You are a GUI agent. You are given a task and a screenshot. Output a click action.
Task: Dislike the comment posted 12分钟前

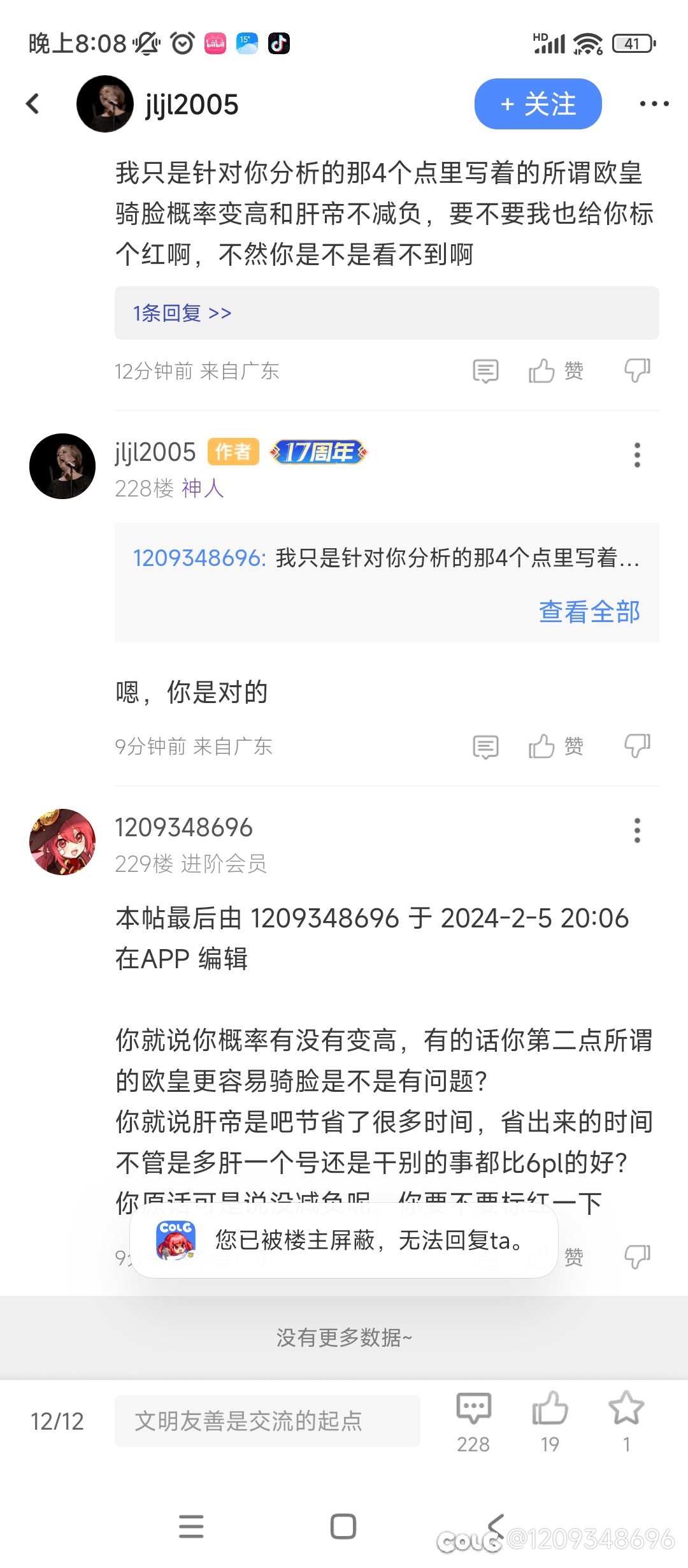(637, 370)
